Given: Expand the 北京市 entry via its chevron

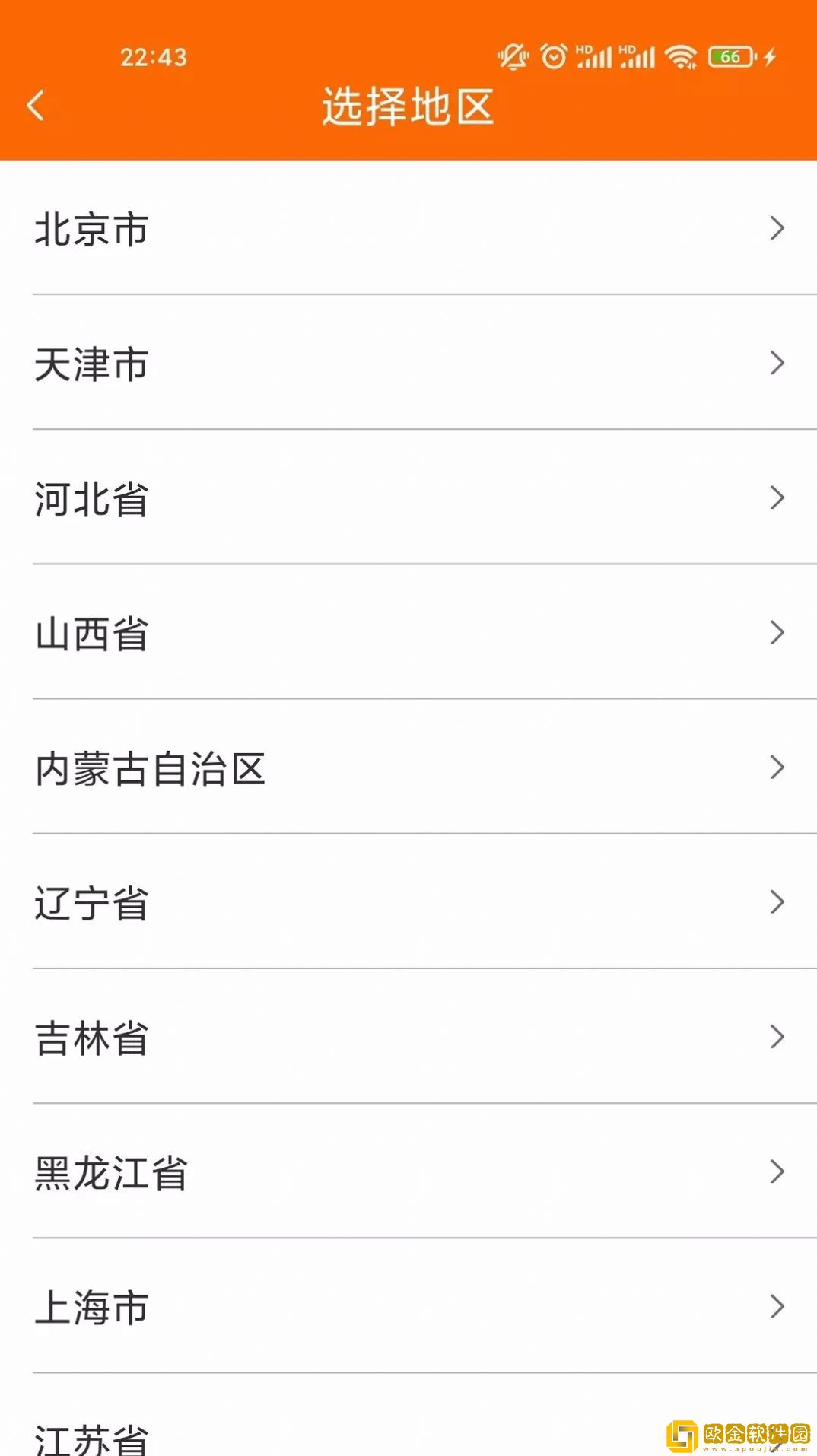Looking at the screenshot, I should tap(777, 229).
